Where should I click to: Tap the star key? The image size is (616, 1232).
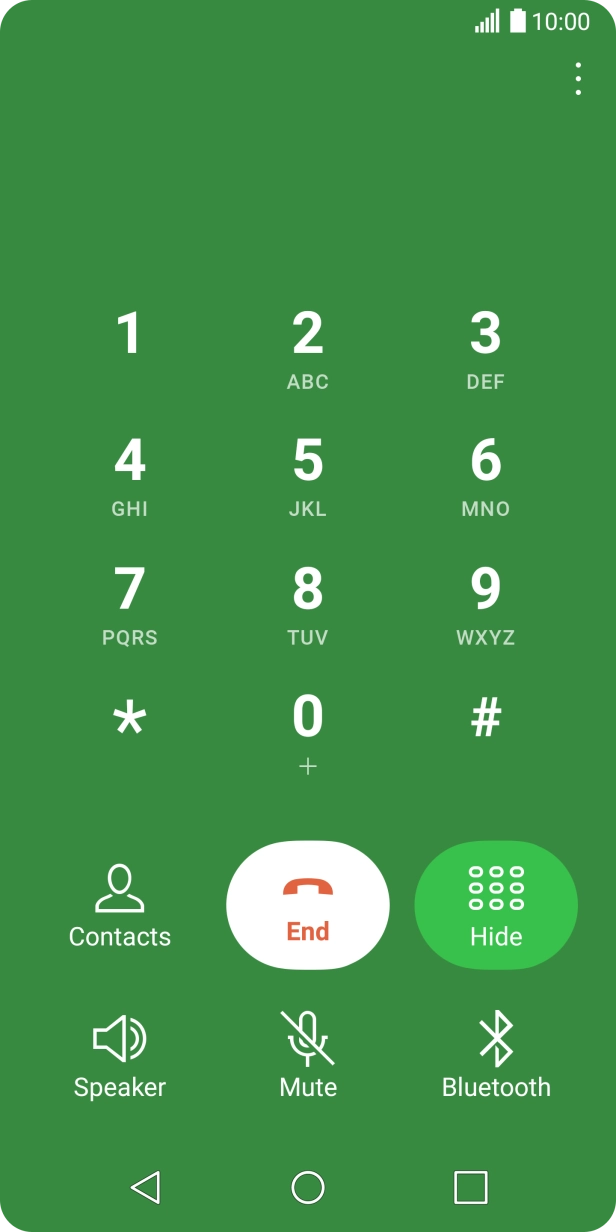129,720
